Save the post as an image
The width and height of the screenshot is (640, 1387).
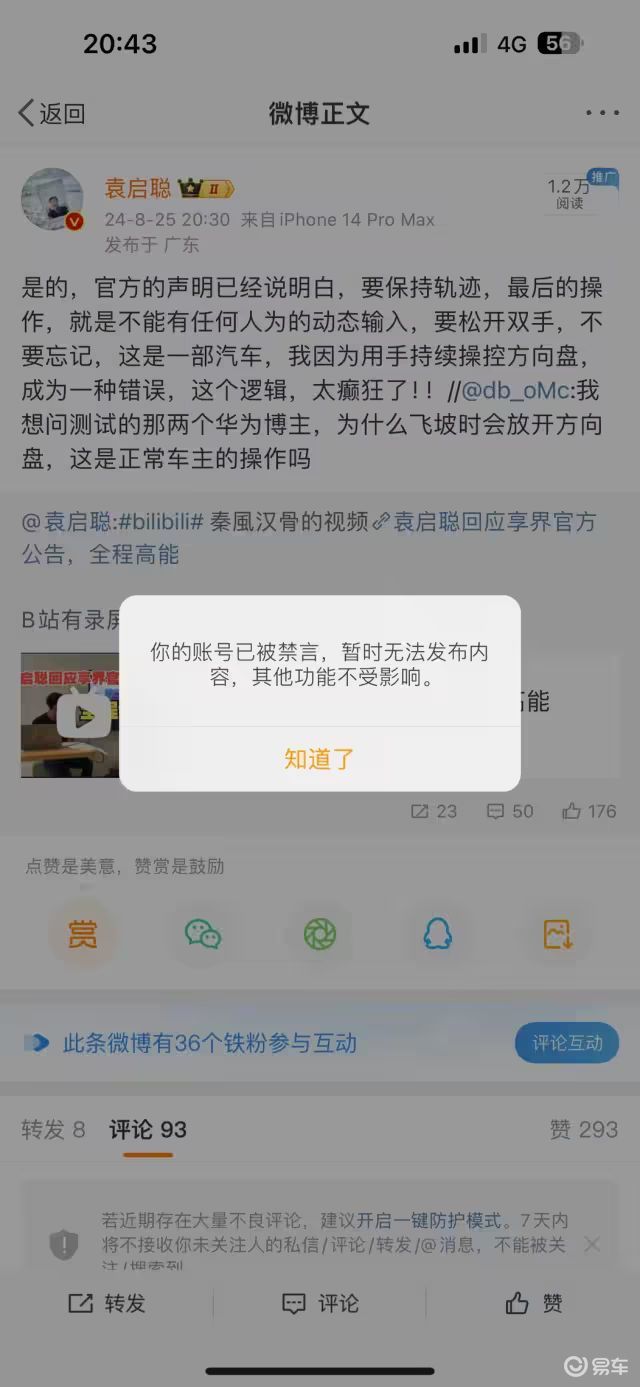tap(557, 934)
